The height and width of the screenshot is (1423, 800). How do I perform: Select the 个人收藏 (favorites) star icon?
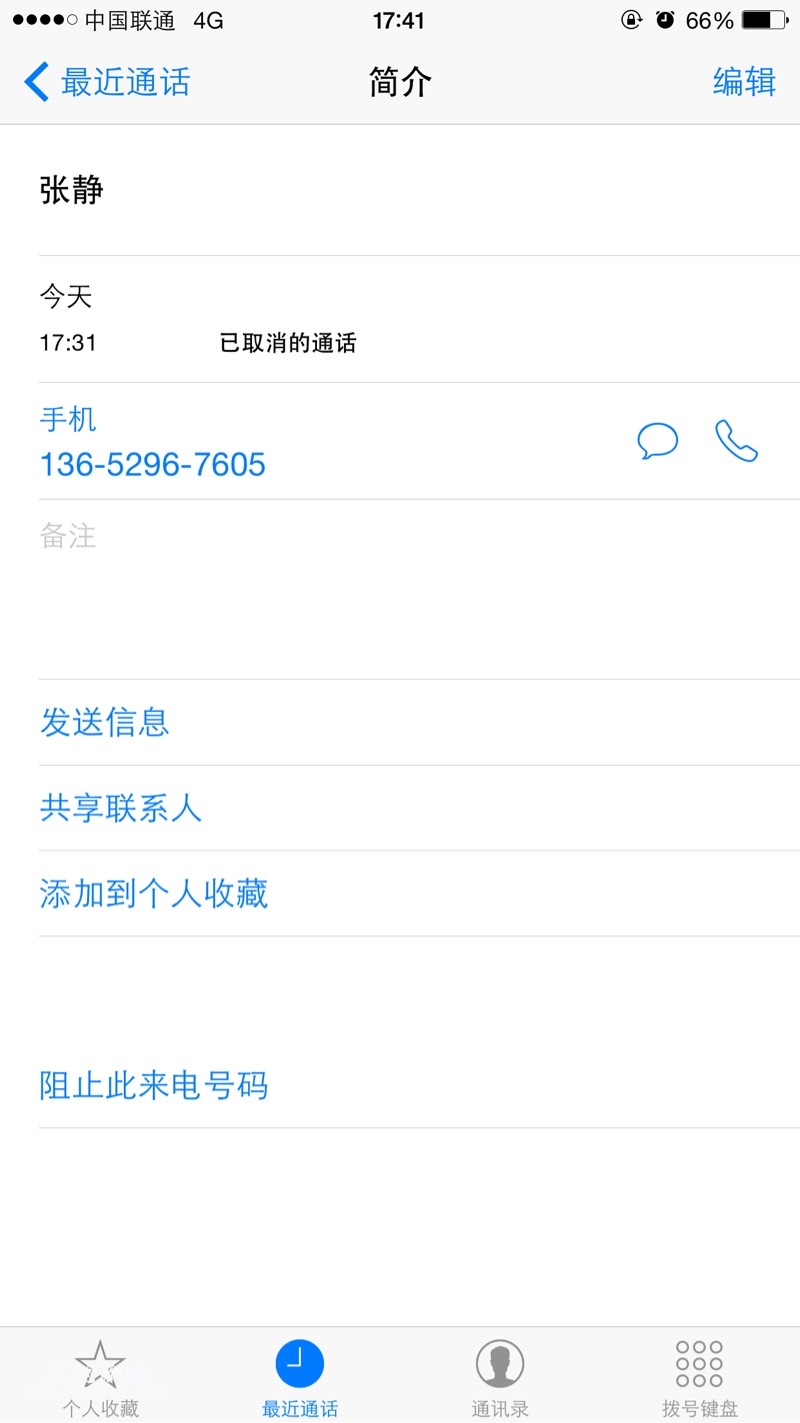click(100, 1360)
